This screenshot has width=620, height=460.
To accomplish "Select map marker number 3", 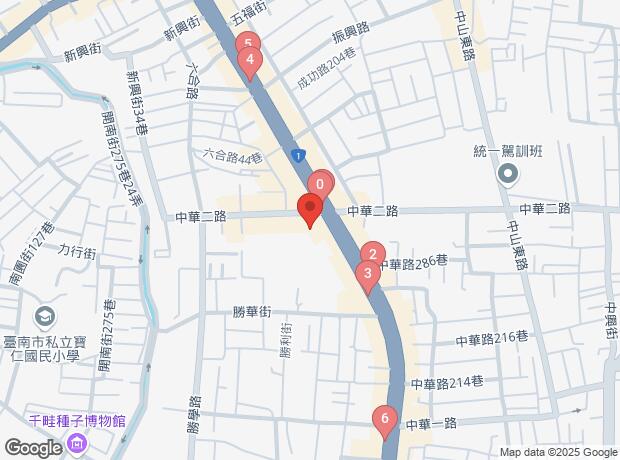I will (367, 274).
